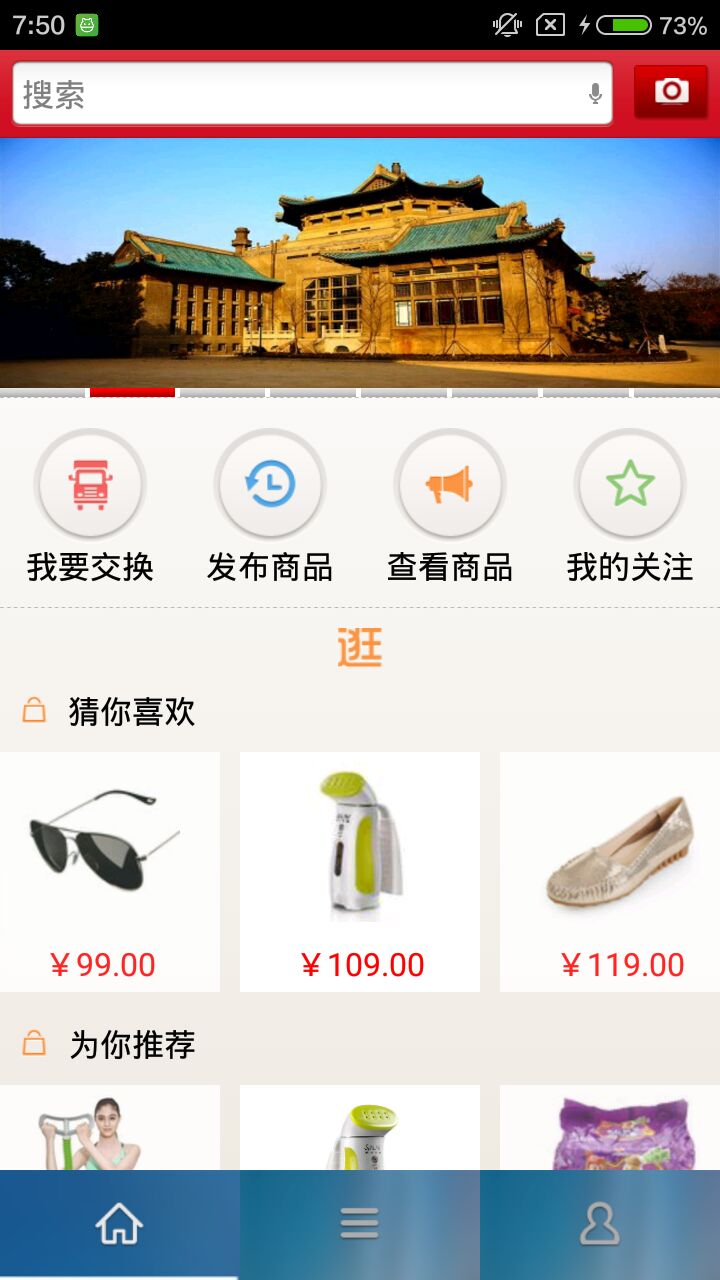Start voice search with the microphone
Screen dimensions: 720x1280
595,94
